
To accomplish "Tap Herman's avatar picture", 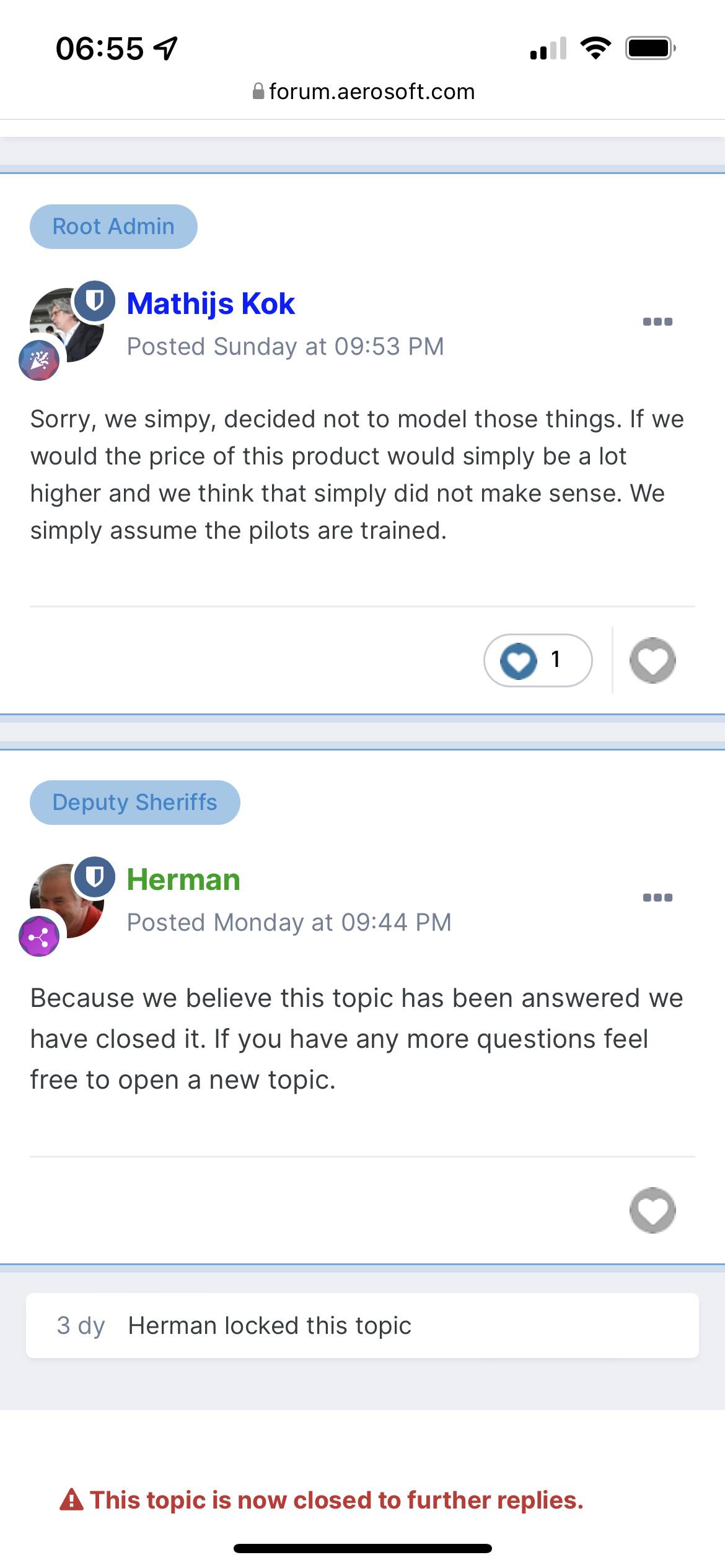I will [67, 901].
